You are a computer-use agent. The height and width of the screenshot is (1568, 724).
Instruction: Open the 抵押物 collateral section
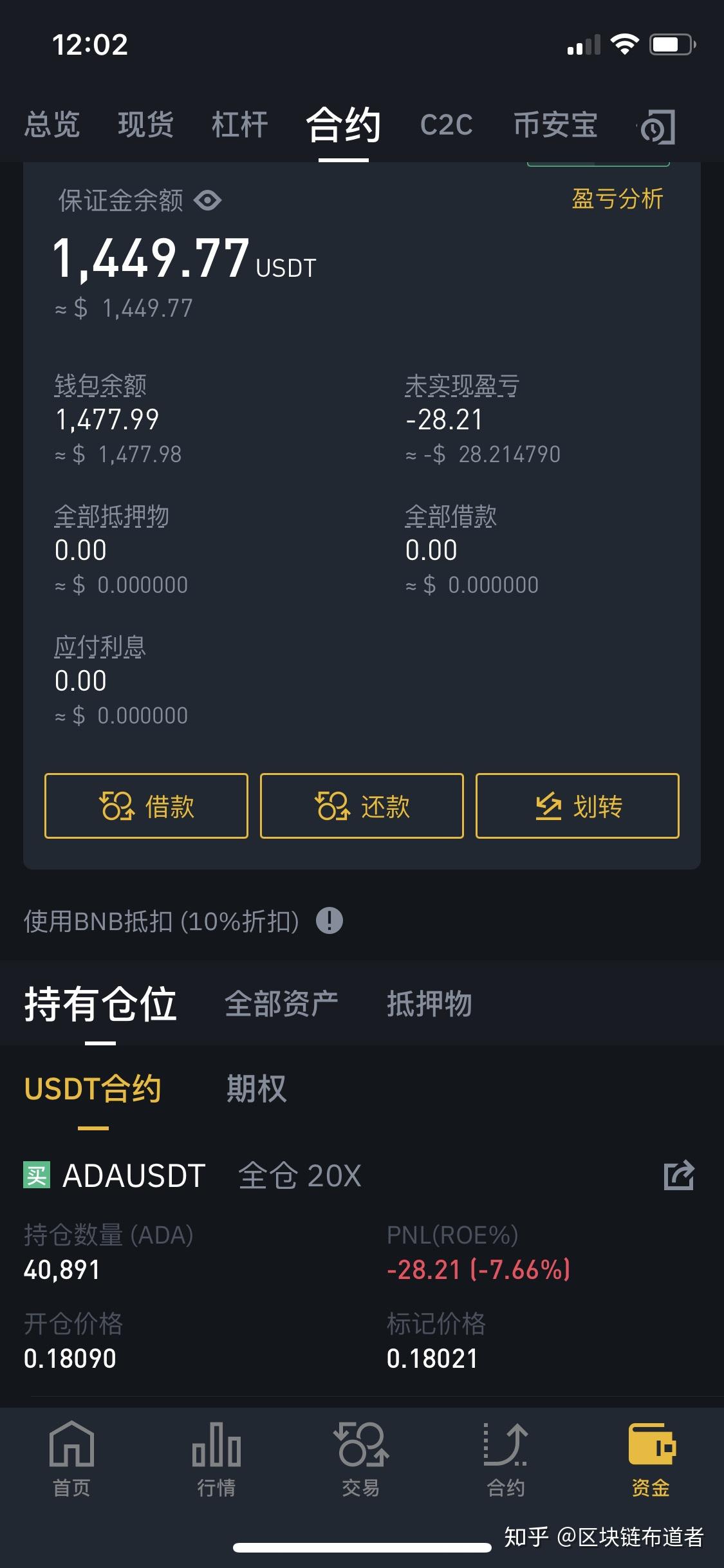(x=429, y=1002)
